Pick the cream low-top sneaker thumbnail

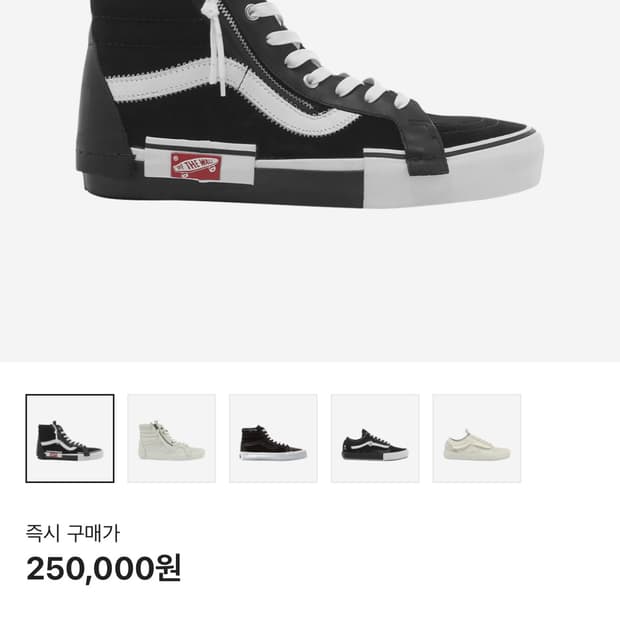[476, 438]
